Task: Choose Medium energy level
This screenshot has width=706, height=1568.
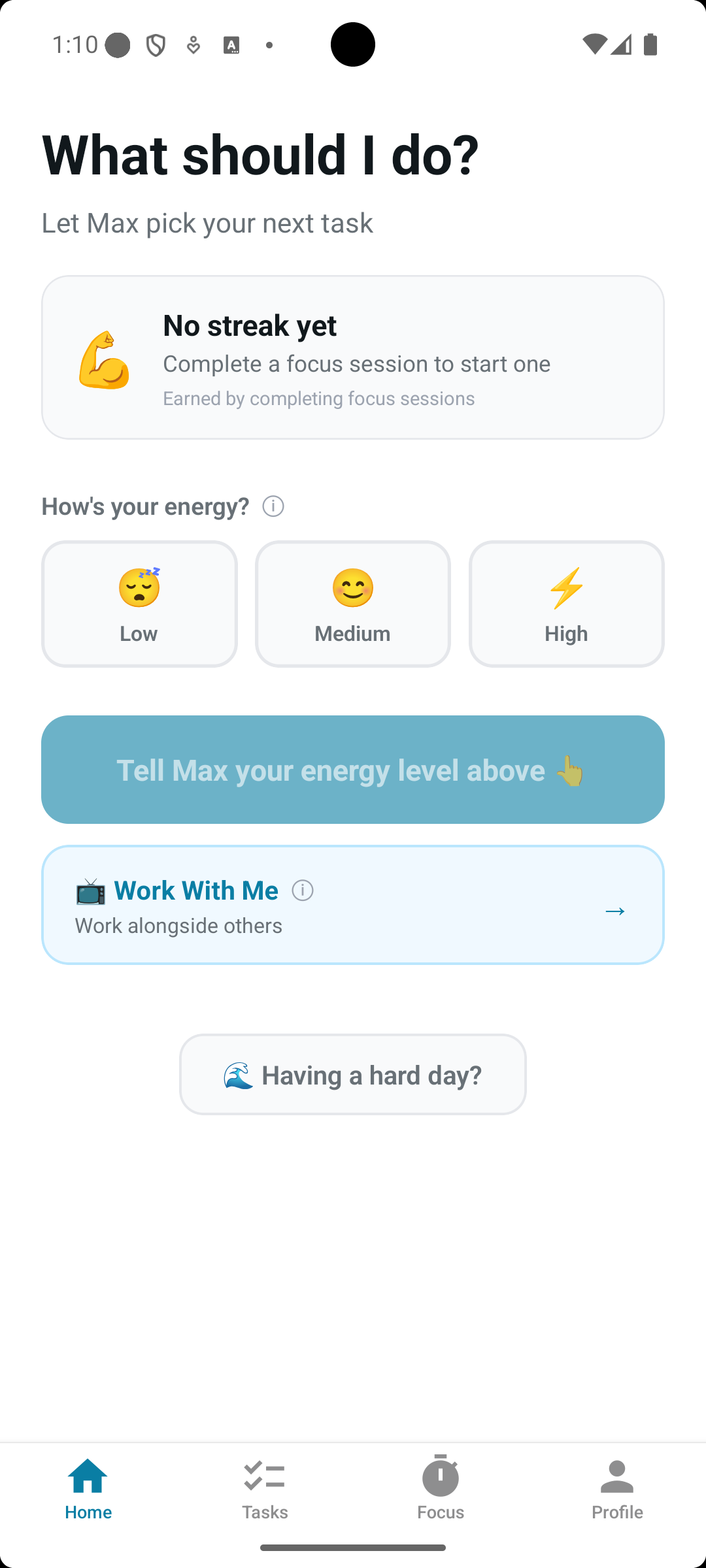Action: pos(352,604)
